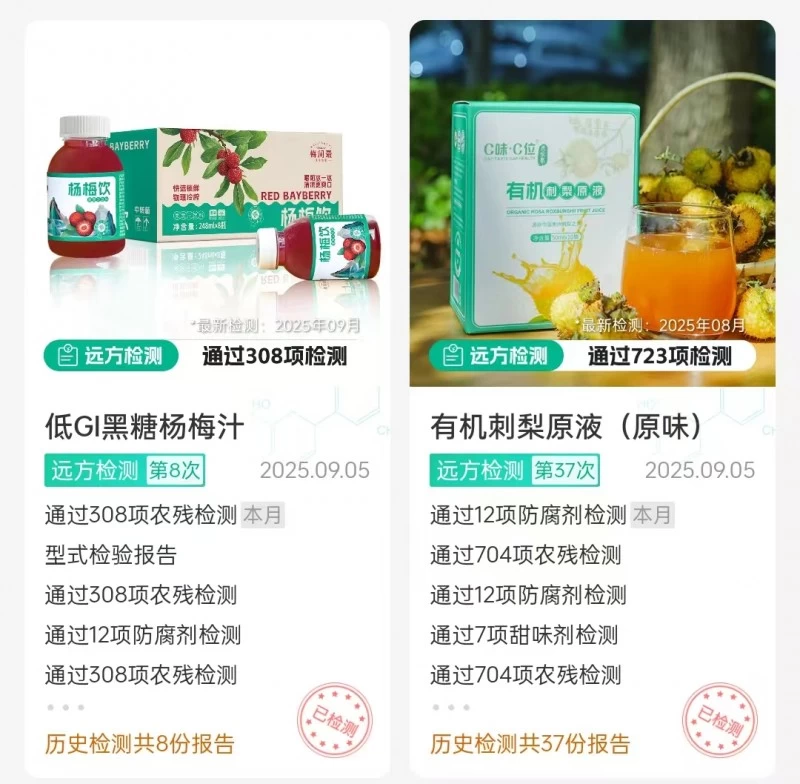Open the 低GI黑糖杨梅汁 product card
The image size is (800, 784).
[x=145, y=427]
